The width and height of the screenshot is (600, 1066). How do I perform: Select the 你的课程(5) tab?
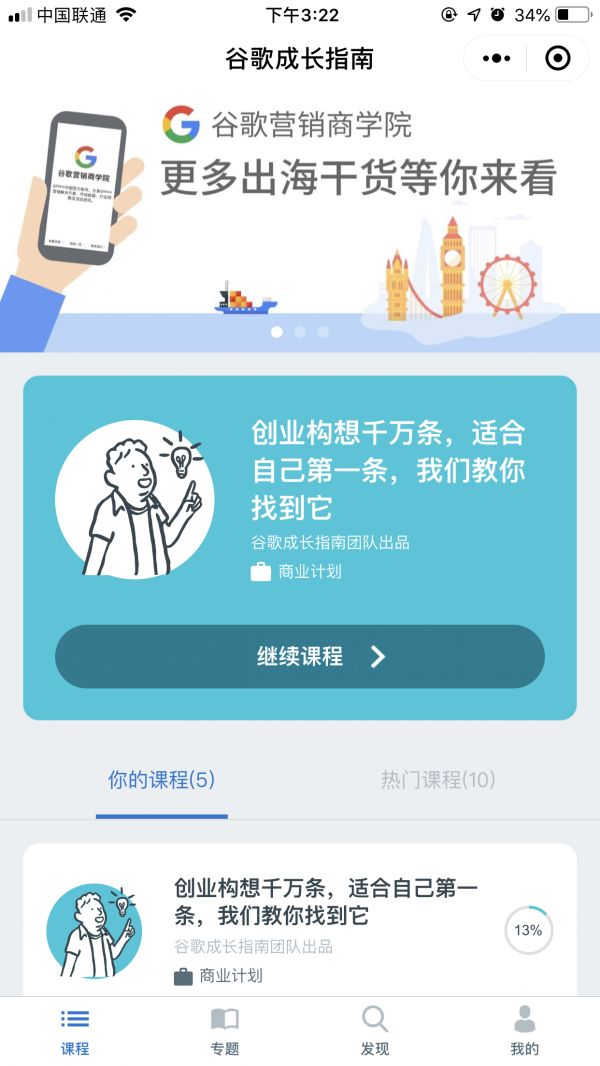161,780
